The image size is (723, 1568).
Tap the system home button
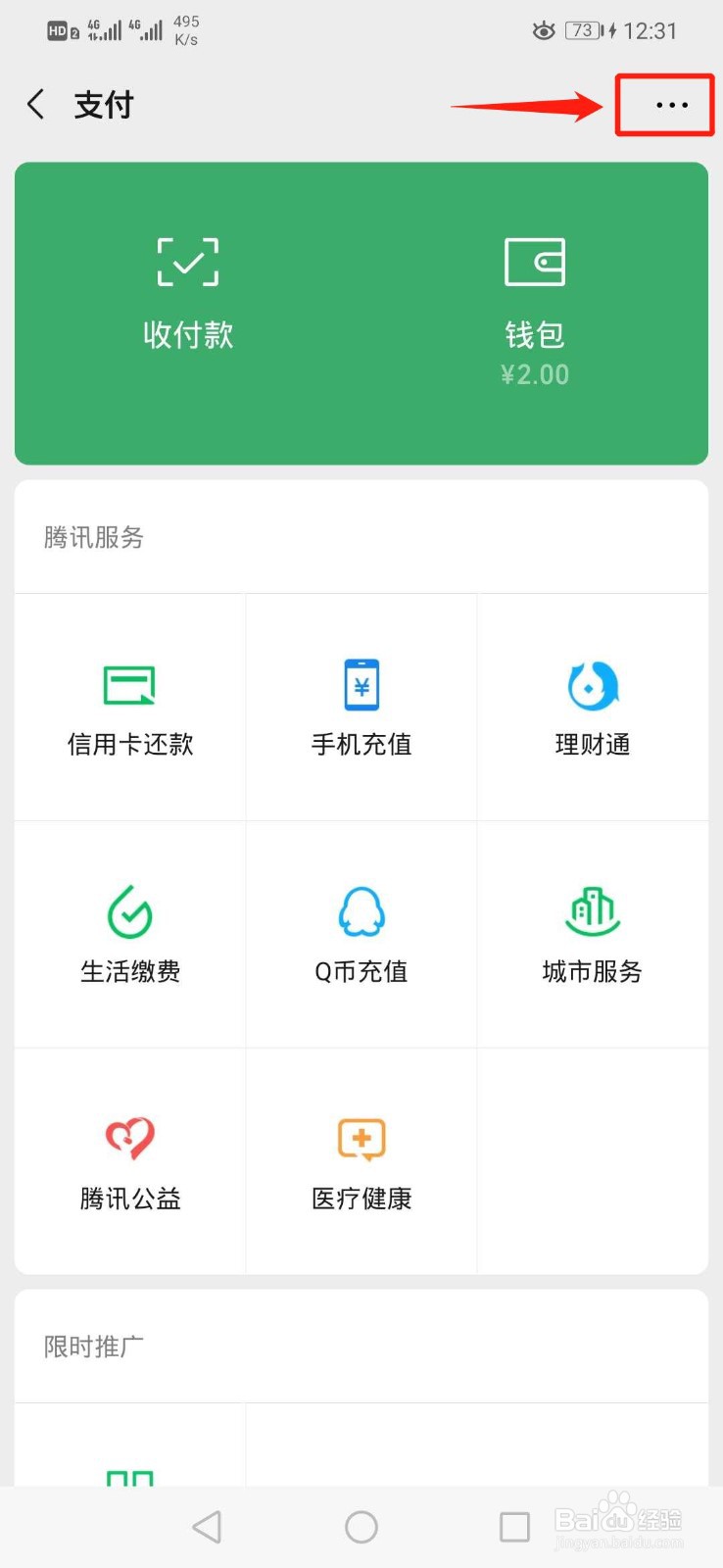coord(361,1526)
